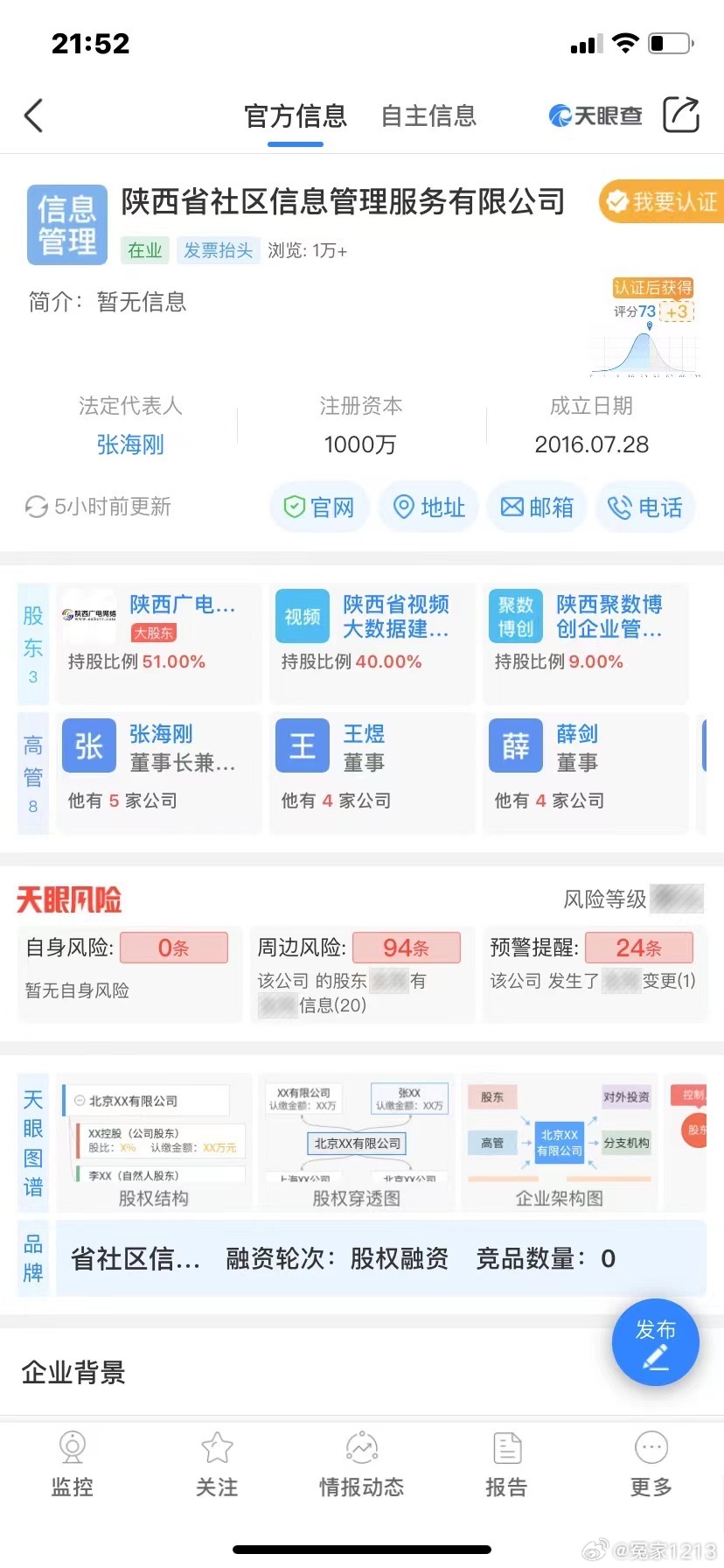
Task: Open the 邮箱 email icon
Action: 536,507
